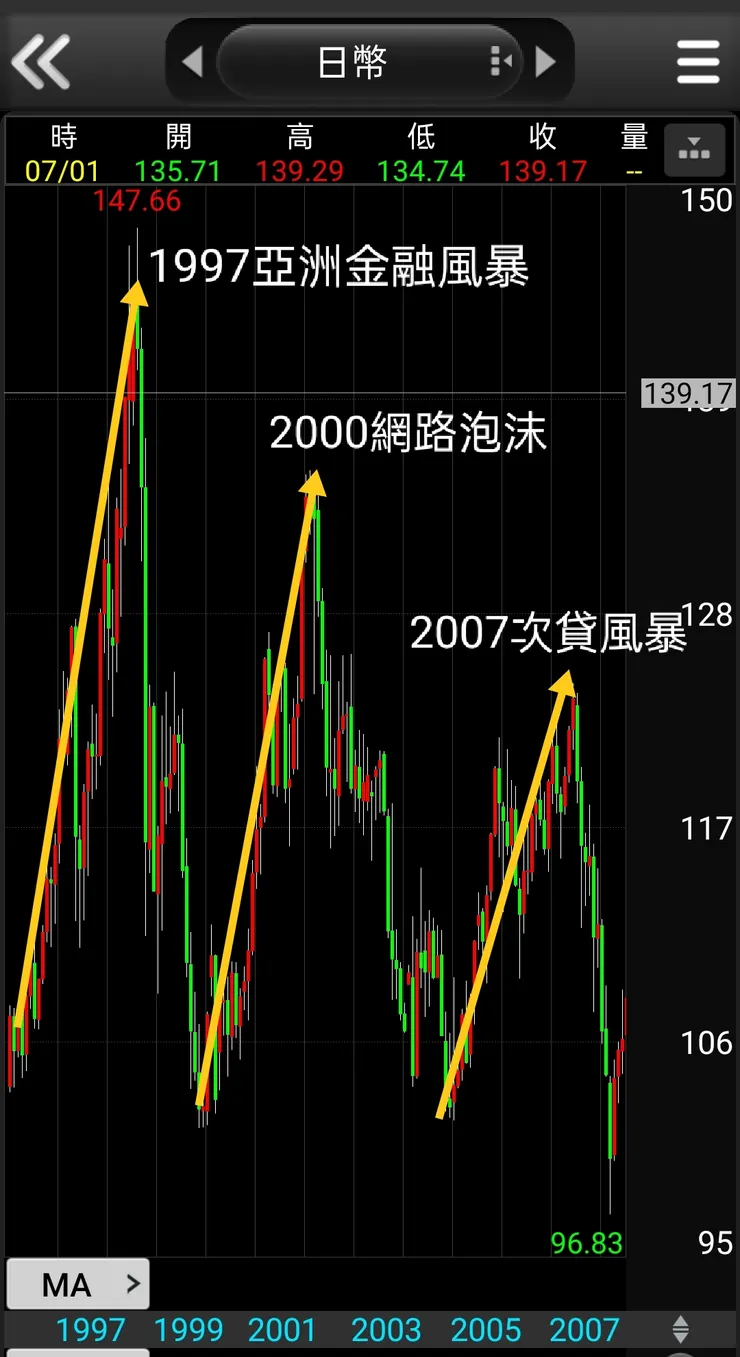This screenshot has width=740, height=1357.
Task: Tap the quote panel collapse icon
Action: [x=695, y=150]
